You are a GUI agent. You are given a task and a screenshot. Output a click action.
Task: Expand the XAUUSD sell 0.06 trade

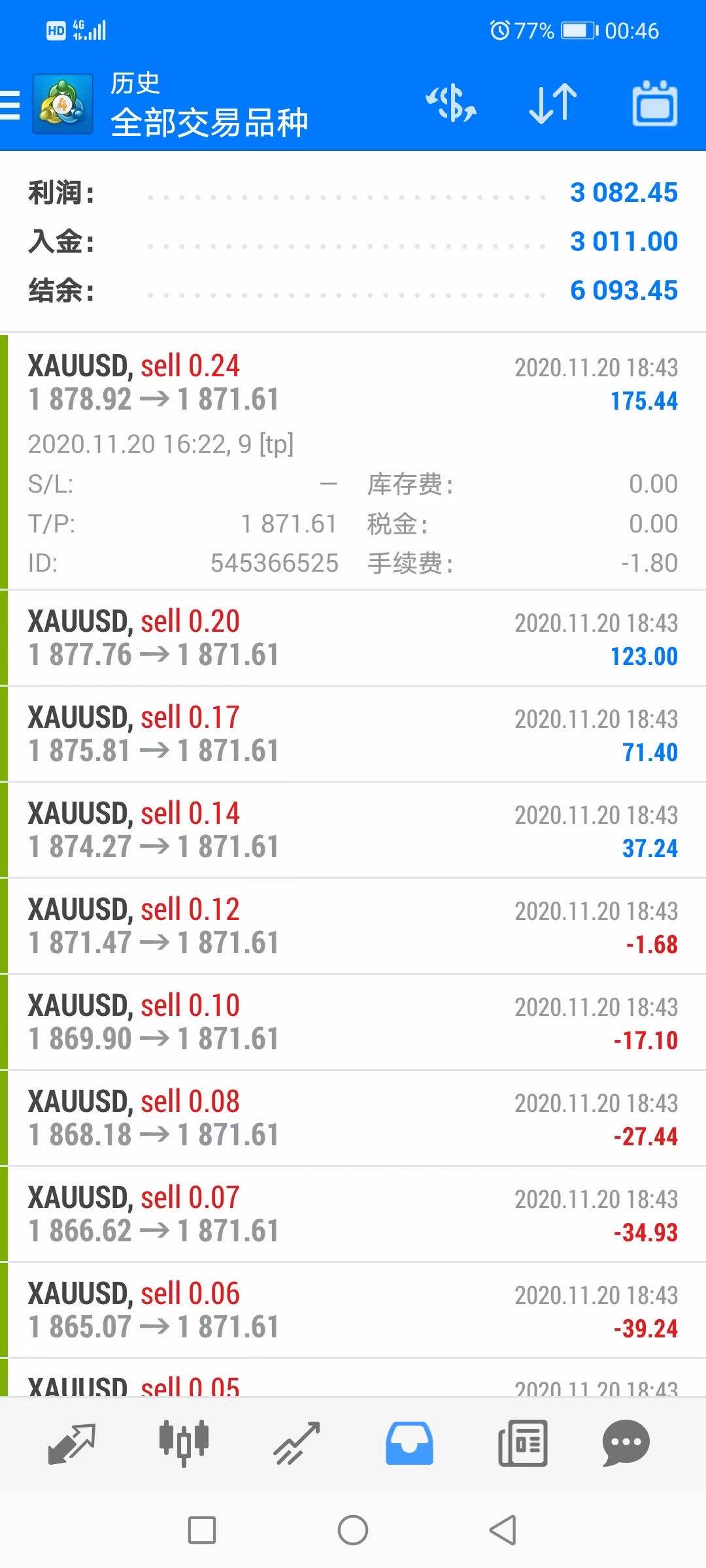(x=353, y=1311)
